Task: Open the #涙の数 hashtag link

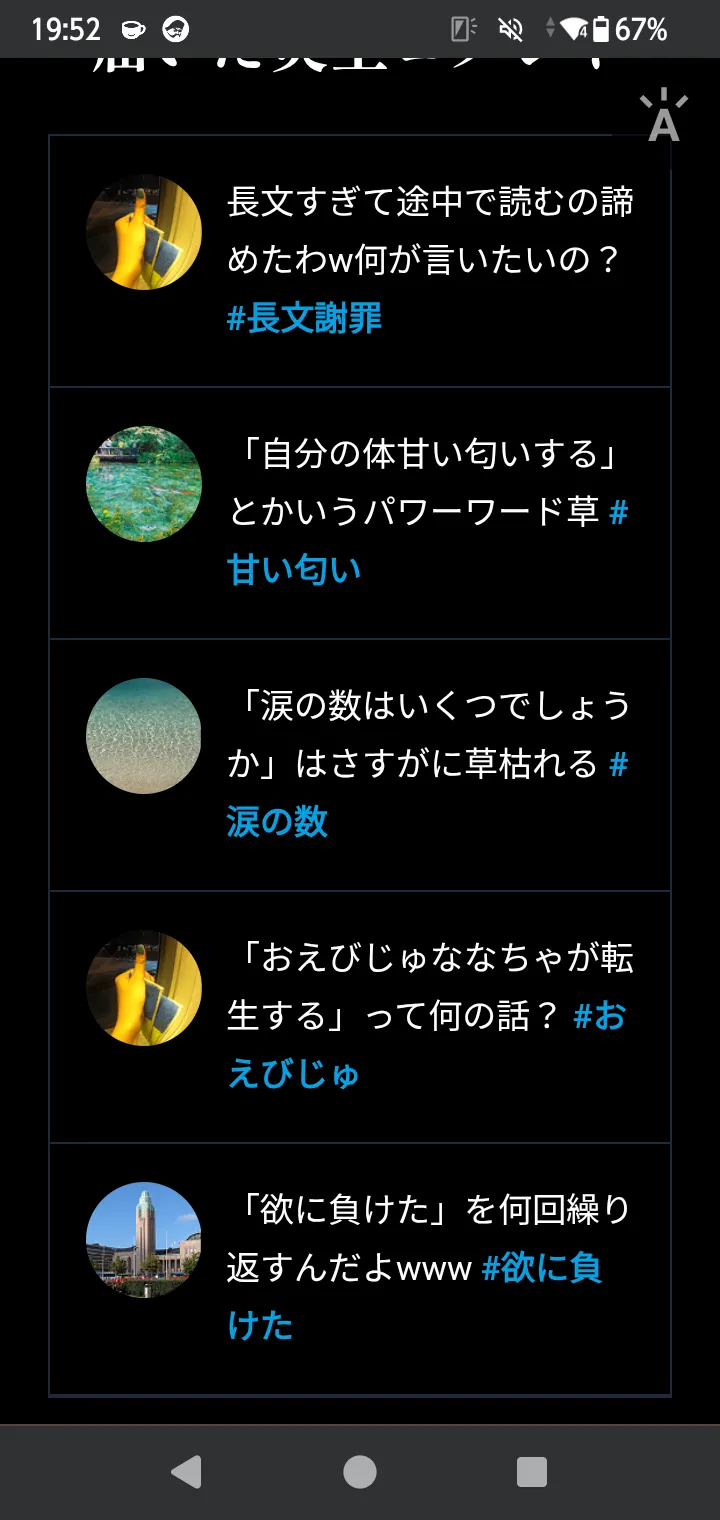Action: pyautogui.click(x=277, y=823)
